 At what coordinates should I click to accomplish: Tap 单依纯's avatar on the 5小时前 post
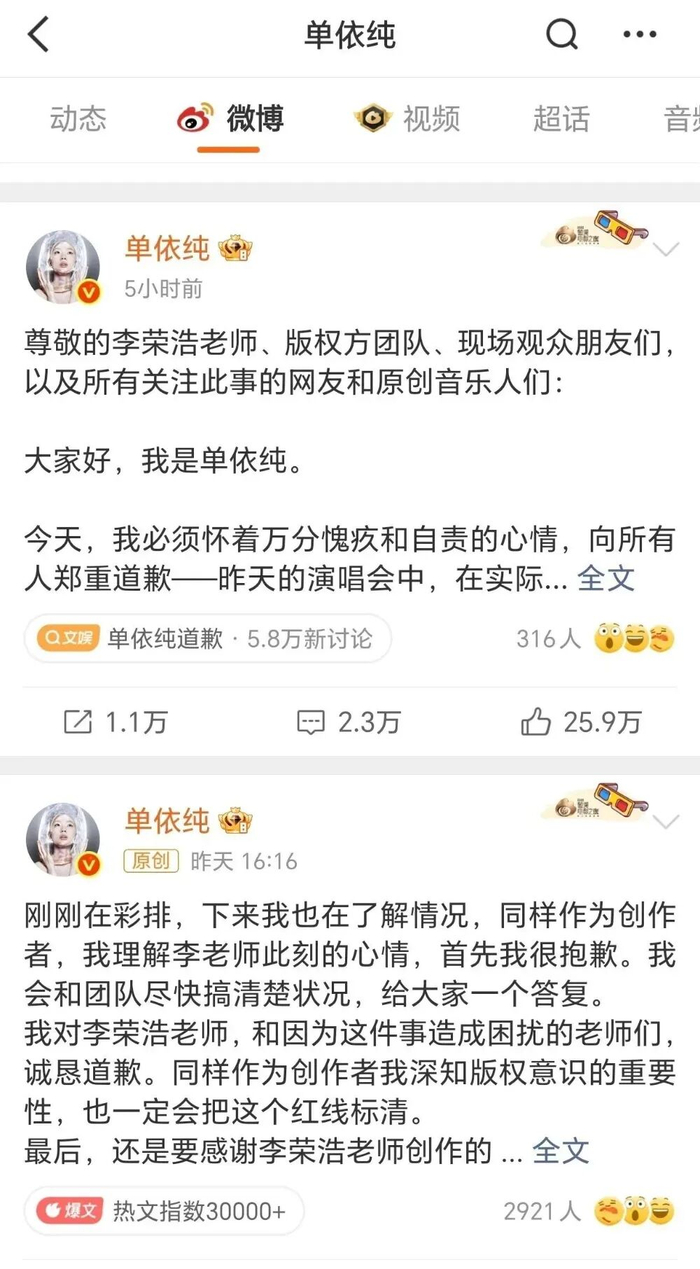point(63,267)
